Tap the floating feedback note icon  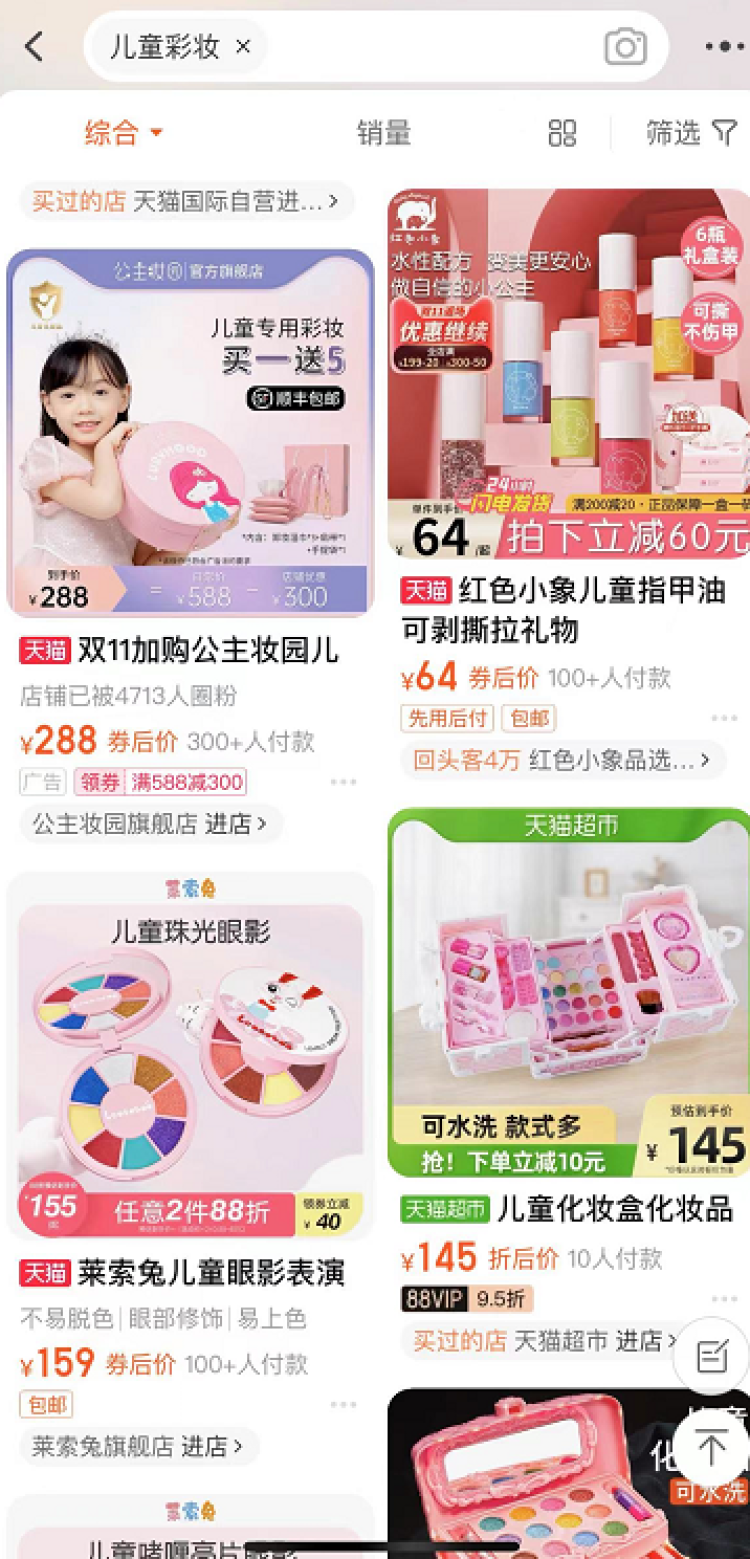tap(711, 1356)
